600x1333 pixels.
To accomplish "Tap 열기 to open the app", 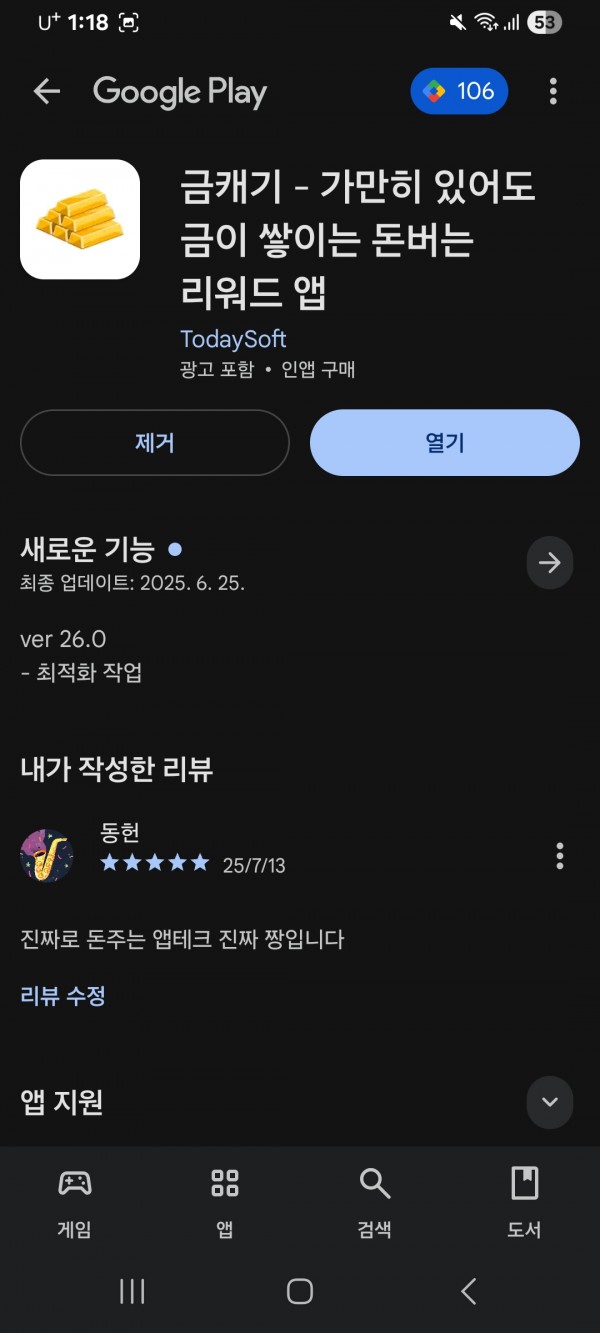I will coord(445,443).
